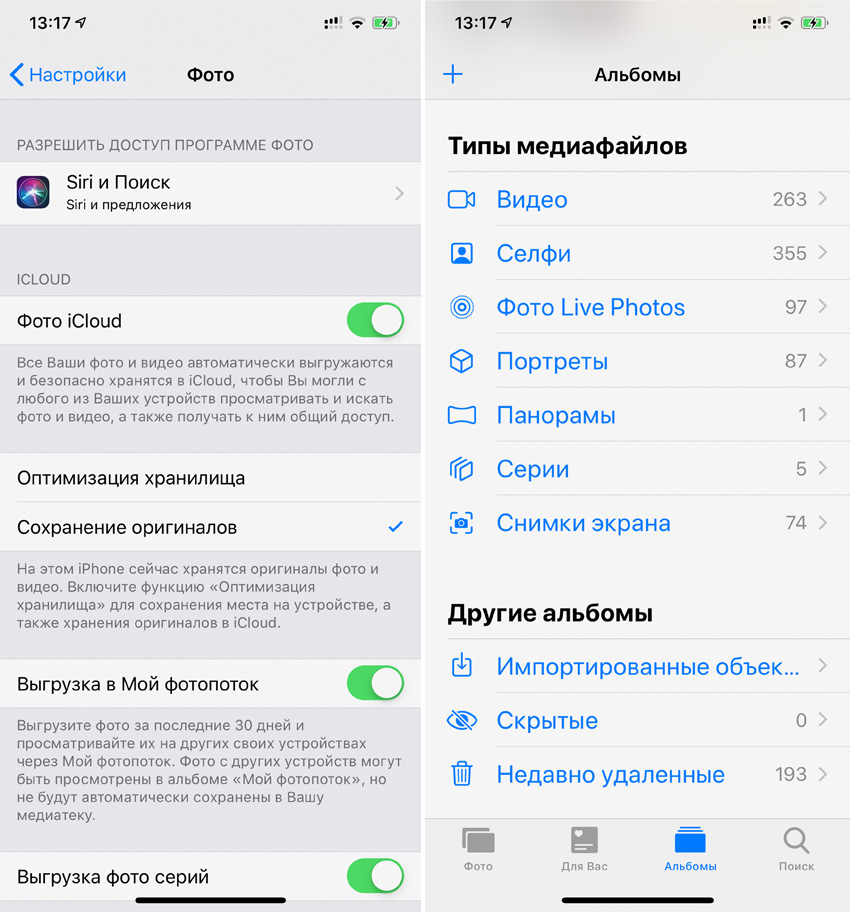Toggle the Фото iCloud switch
This screenshot has width=850, height=912.
(x=375, y=321)
